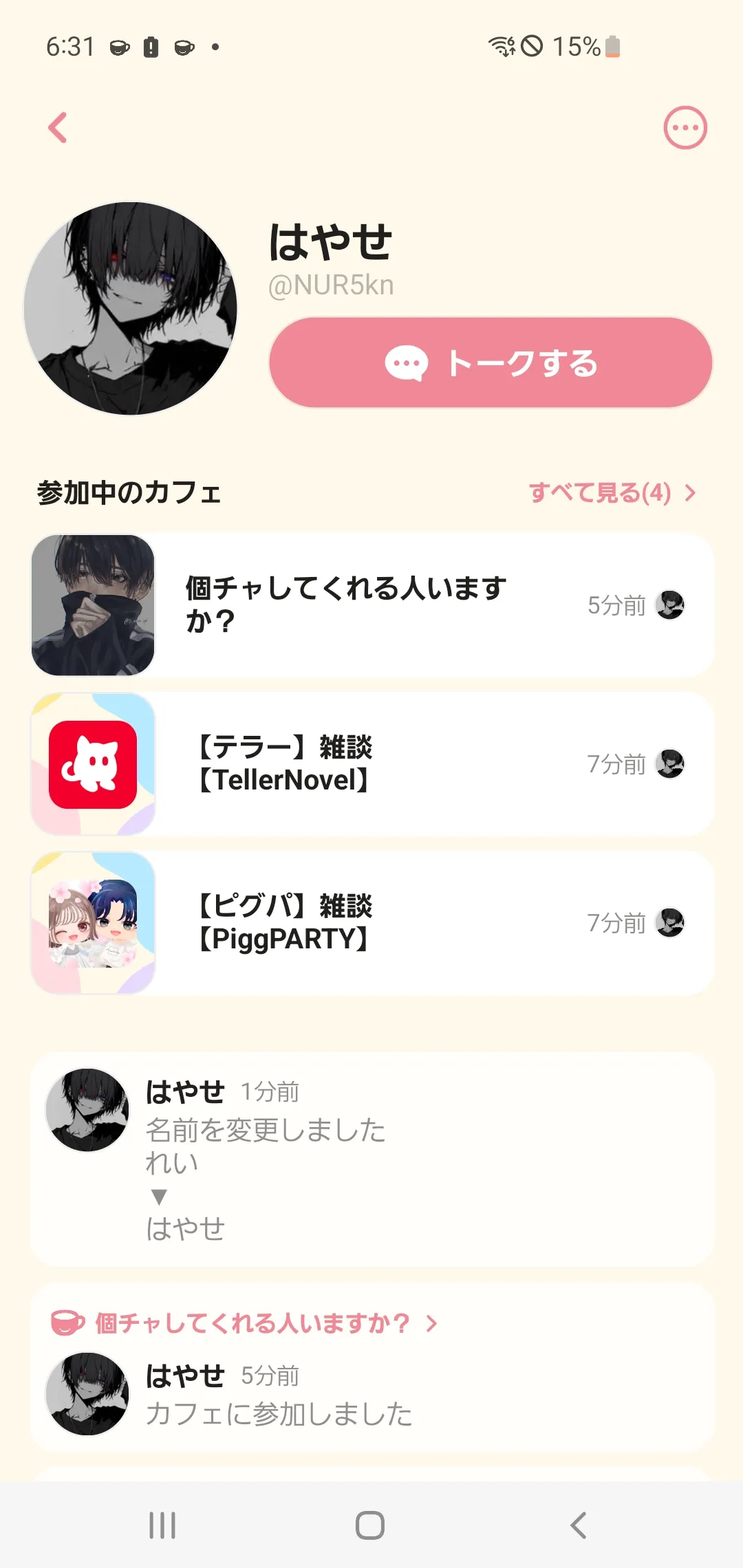
Task: View はやせ's large profile picture
Action: [131, 308]
